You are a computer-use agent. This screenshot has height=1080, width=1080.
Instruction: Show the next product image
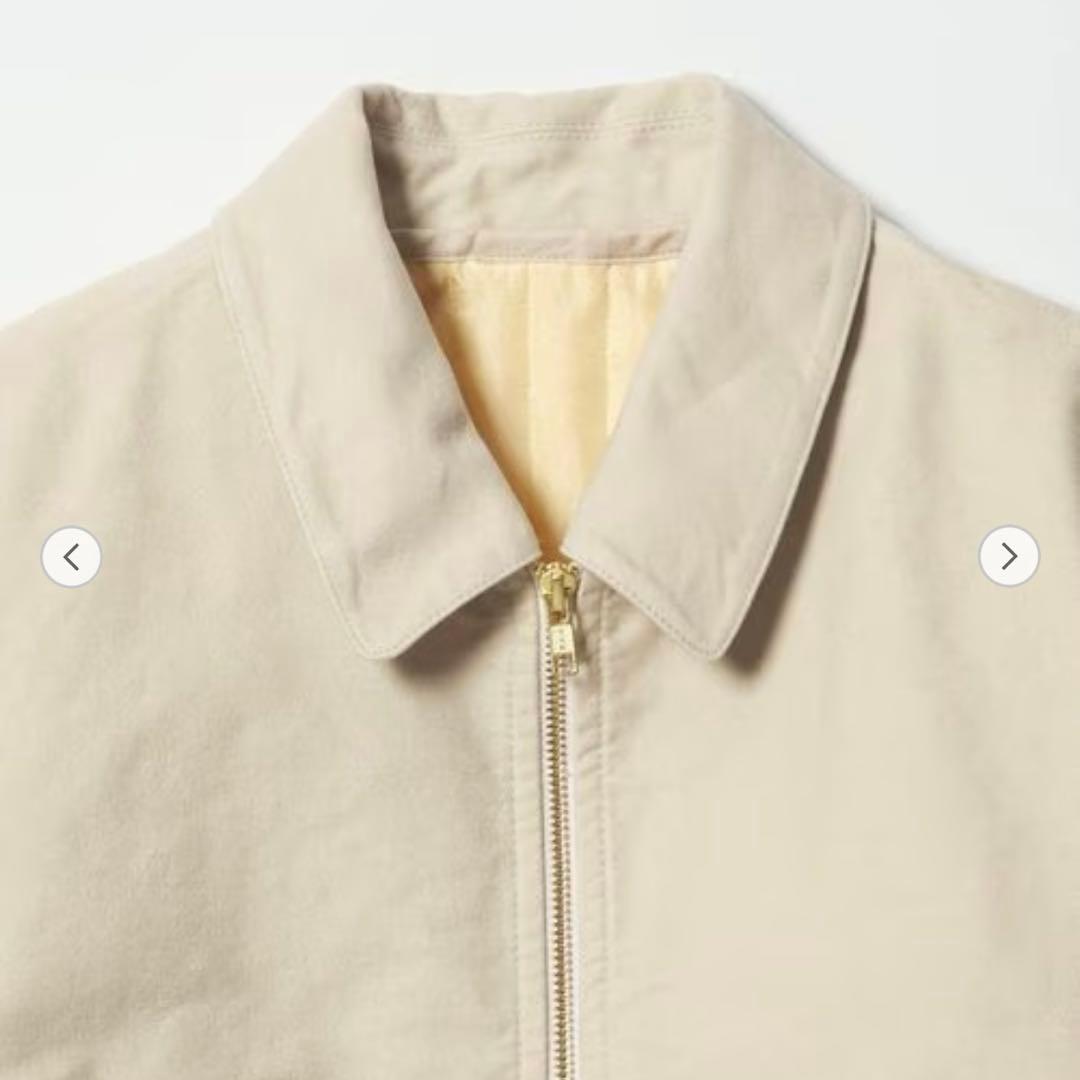click(1008, 556)
